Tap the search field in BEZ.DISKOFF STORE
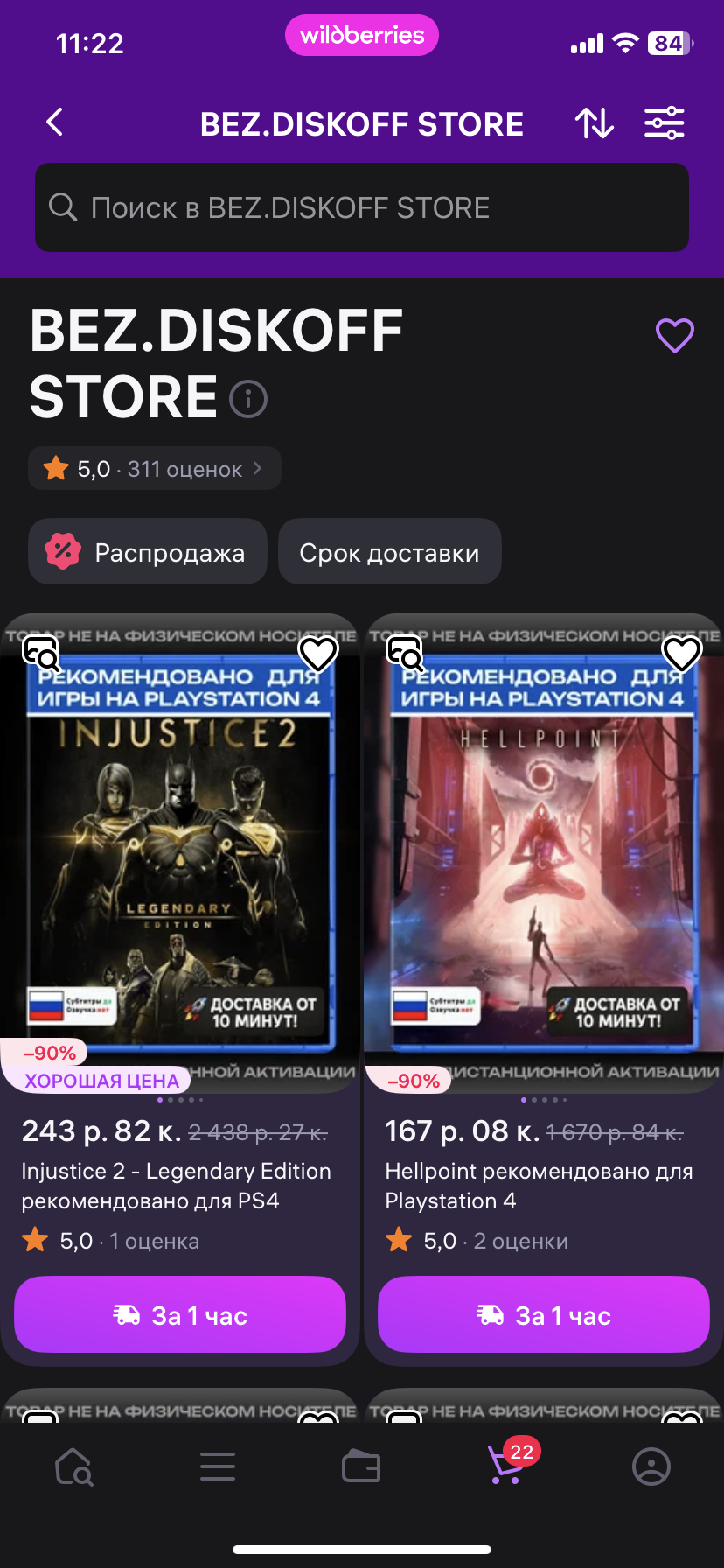 pos(362,207)
